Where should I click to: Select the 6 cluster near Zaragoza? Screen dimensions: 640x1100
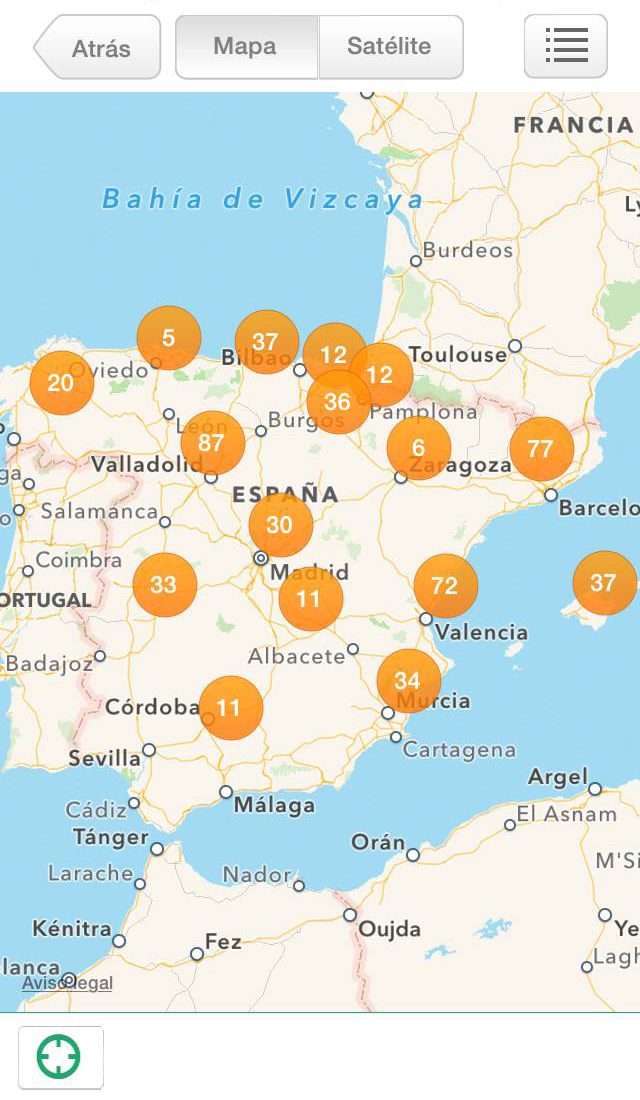pyautogui.click(x=419, y=448)
